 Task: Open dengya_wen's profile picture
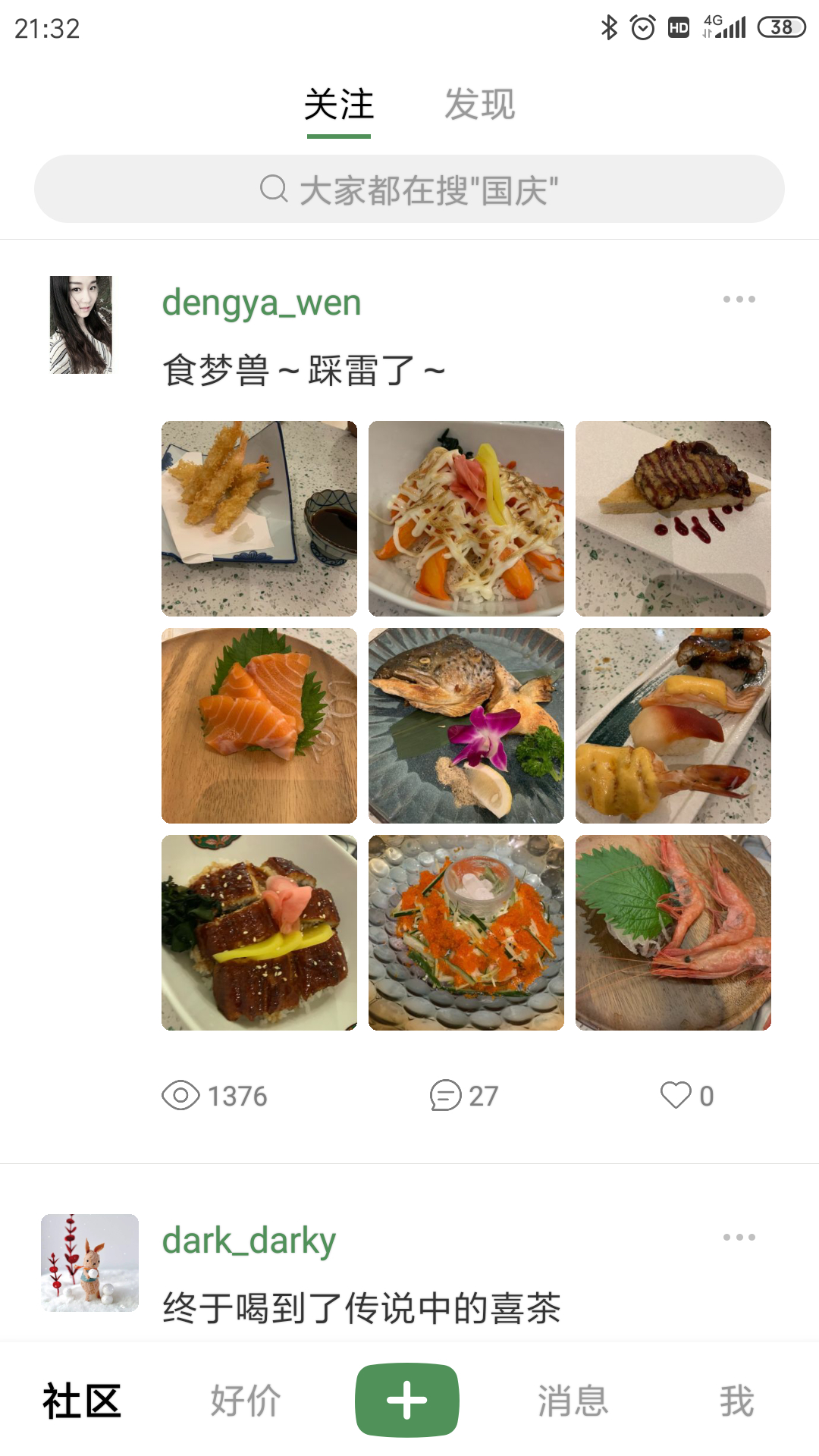click(x=81, y=325)
